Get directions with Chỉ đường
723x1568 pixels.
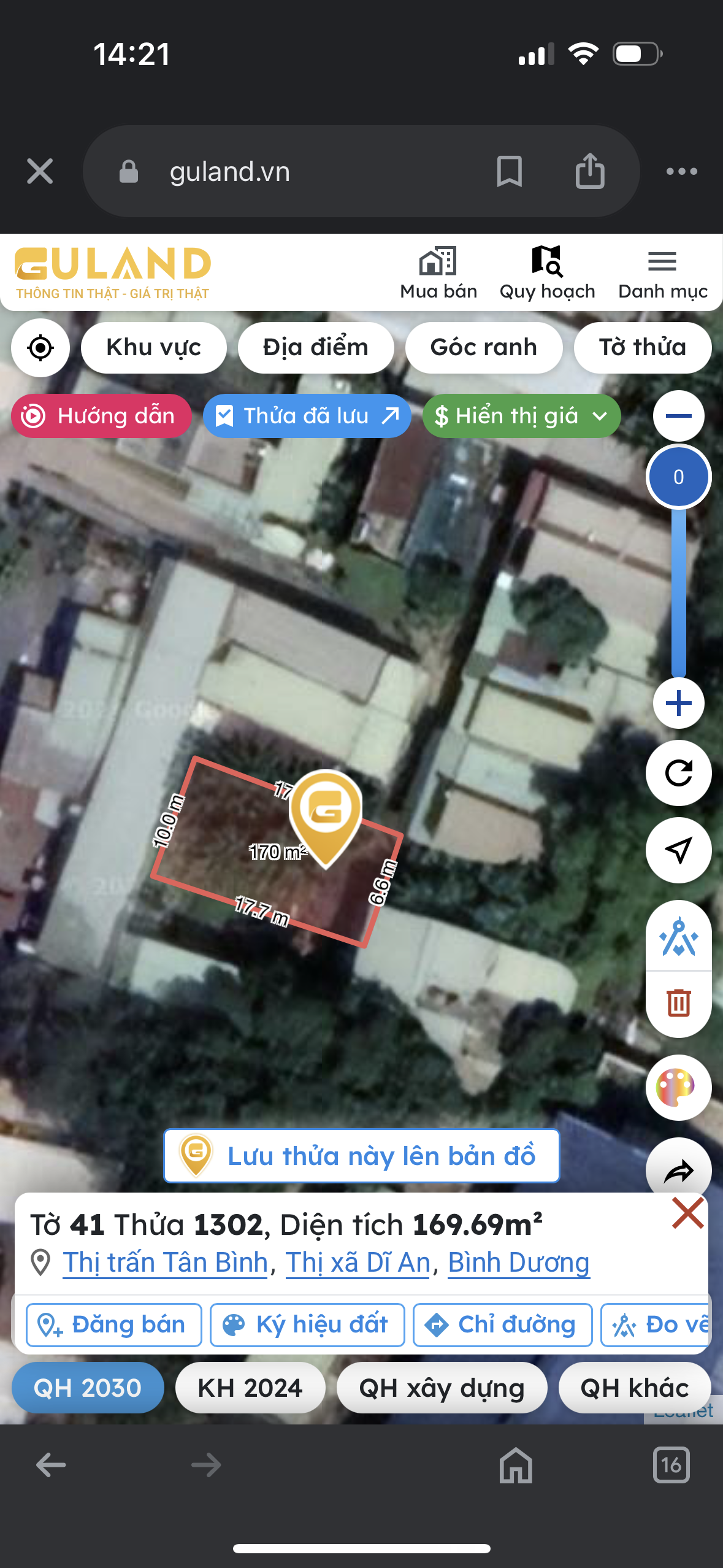502,1324
